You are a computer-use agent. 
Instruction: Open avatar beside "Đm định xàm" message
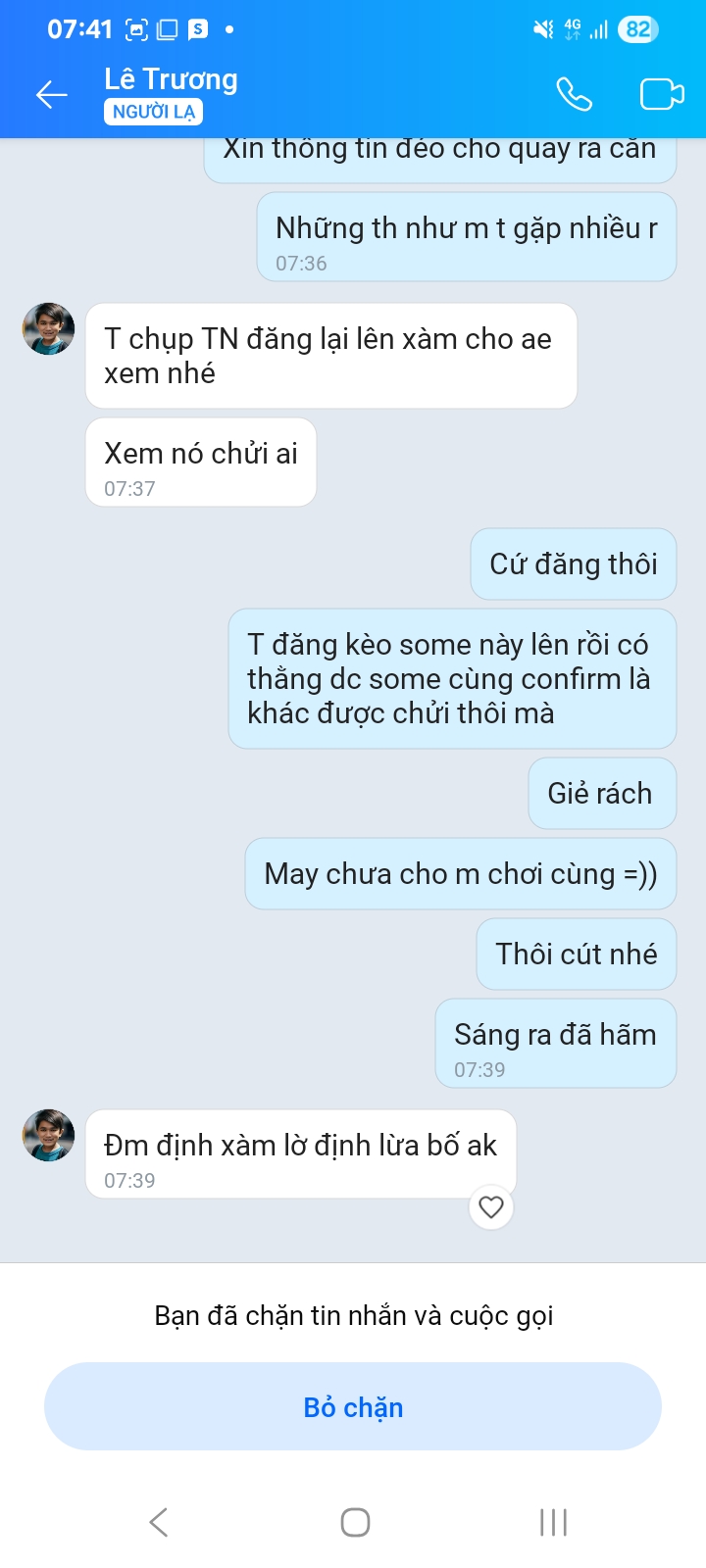pyautogui.click(x=49, y=1135)
